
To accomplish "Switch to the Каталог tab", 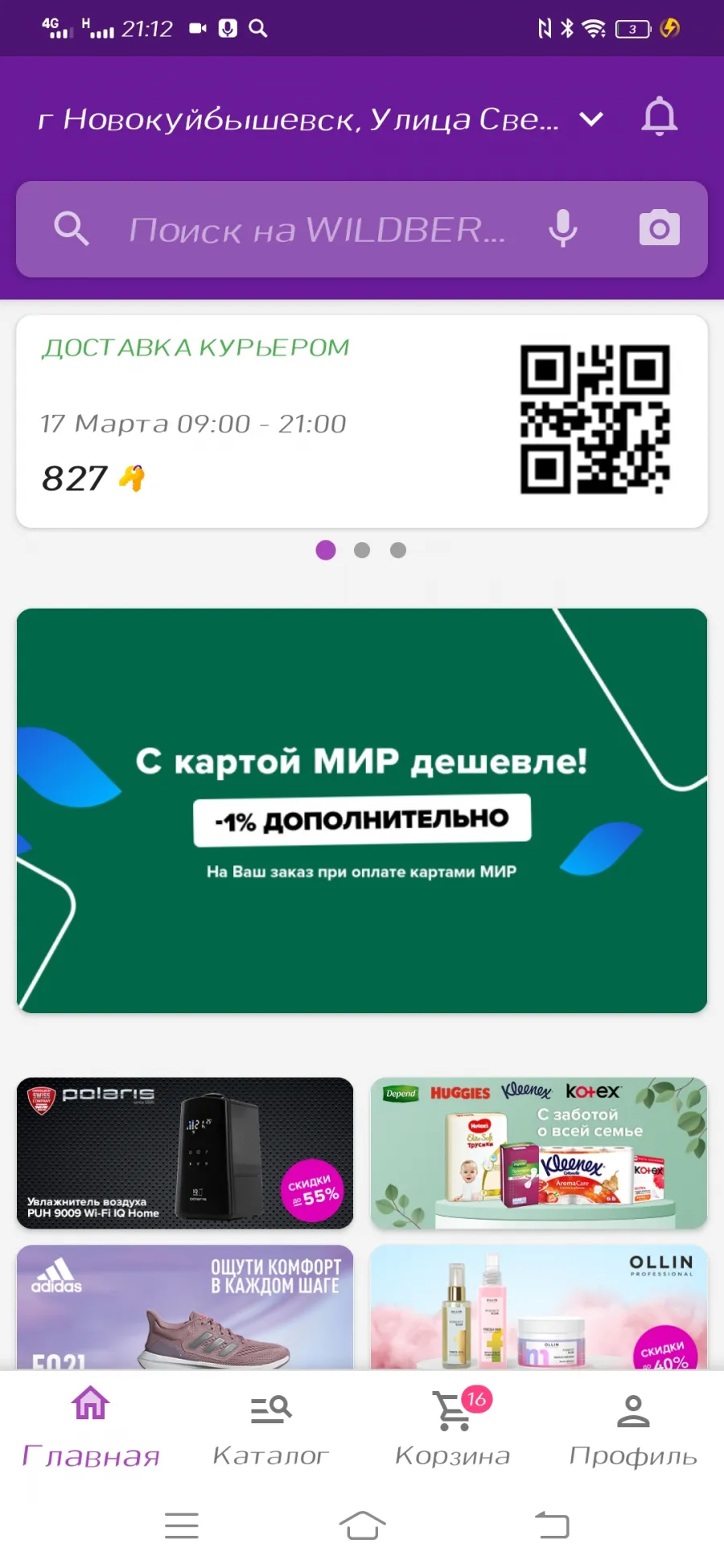I will [271, 1428].
